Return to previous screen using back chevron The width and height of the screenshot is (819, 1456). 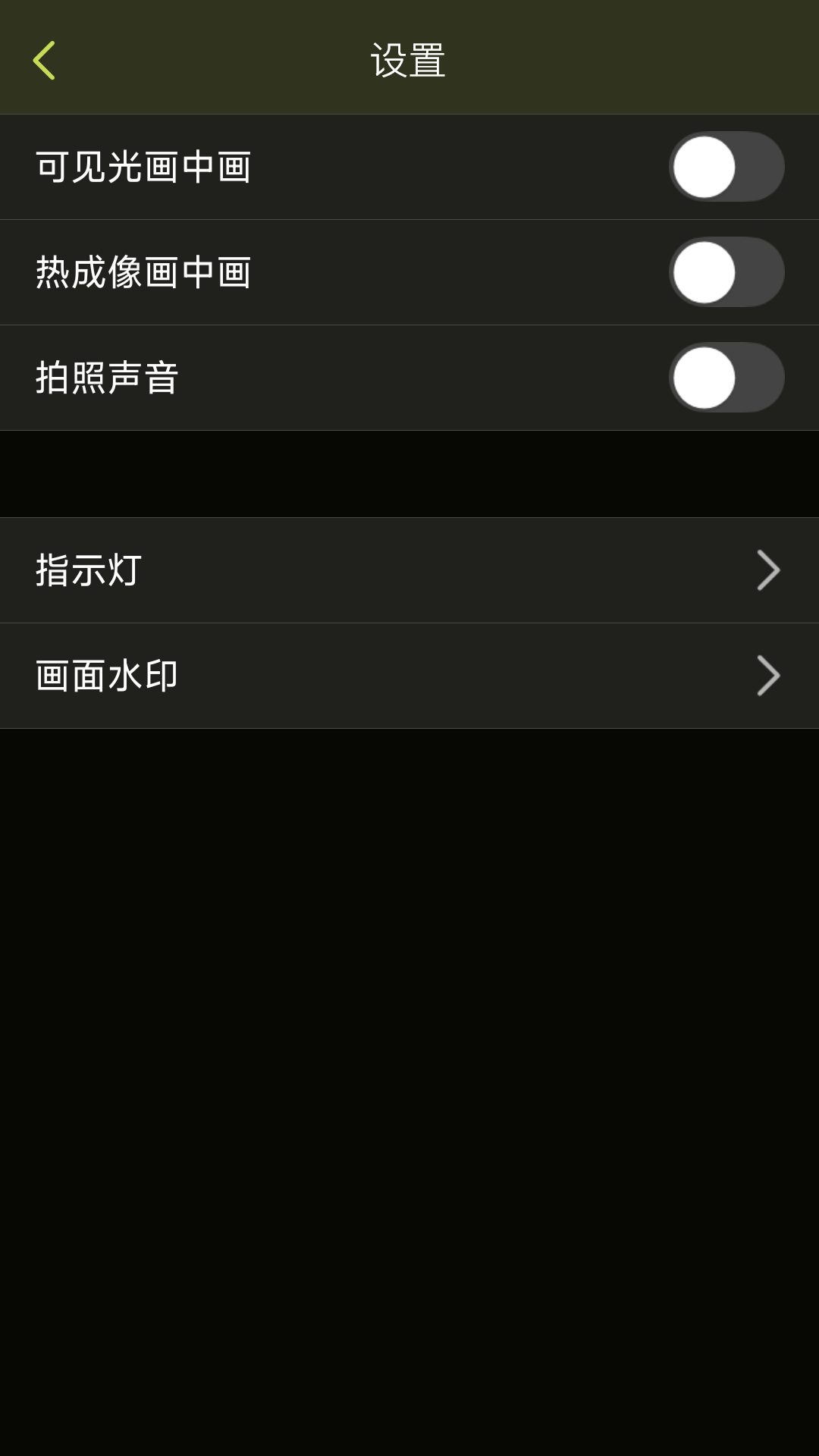pos(43,58)
